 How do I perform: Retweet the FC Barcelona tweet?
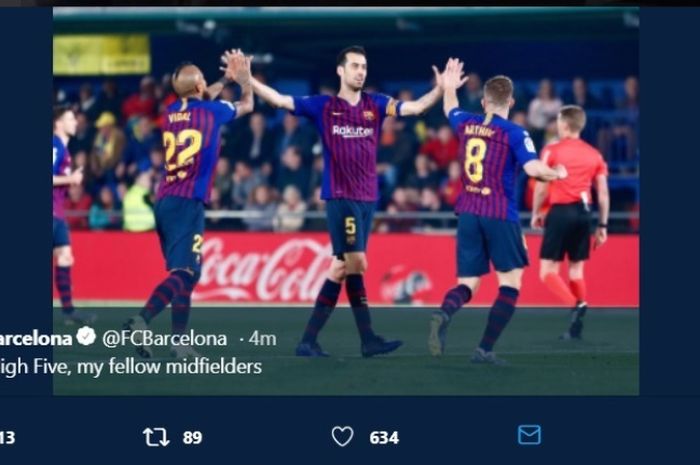[157, 436]
